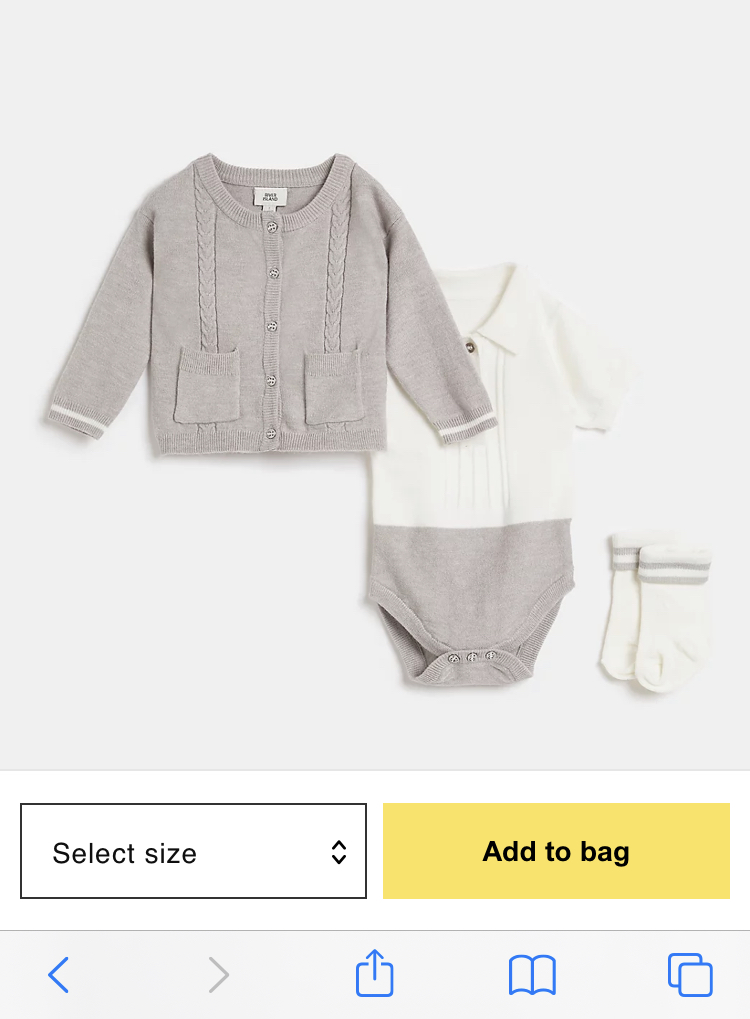The height and width of the screenshot is (1019, 750).
Task: Share this product page
Action: [x=375, y=974]
